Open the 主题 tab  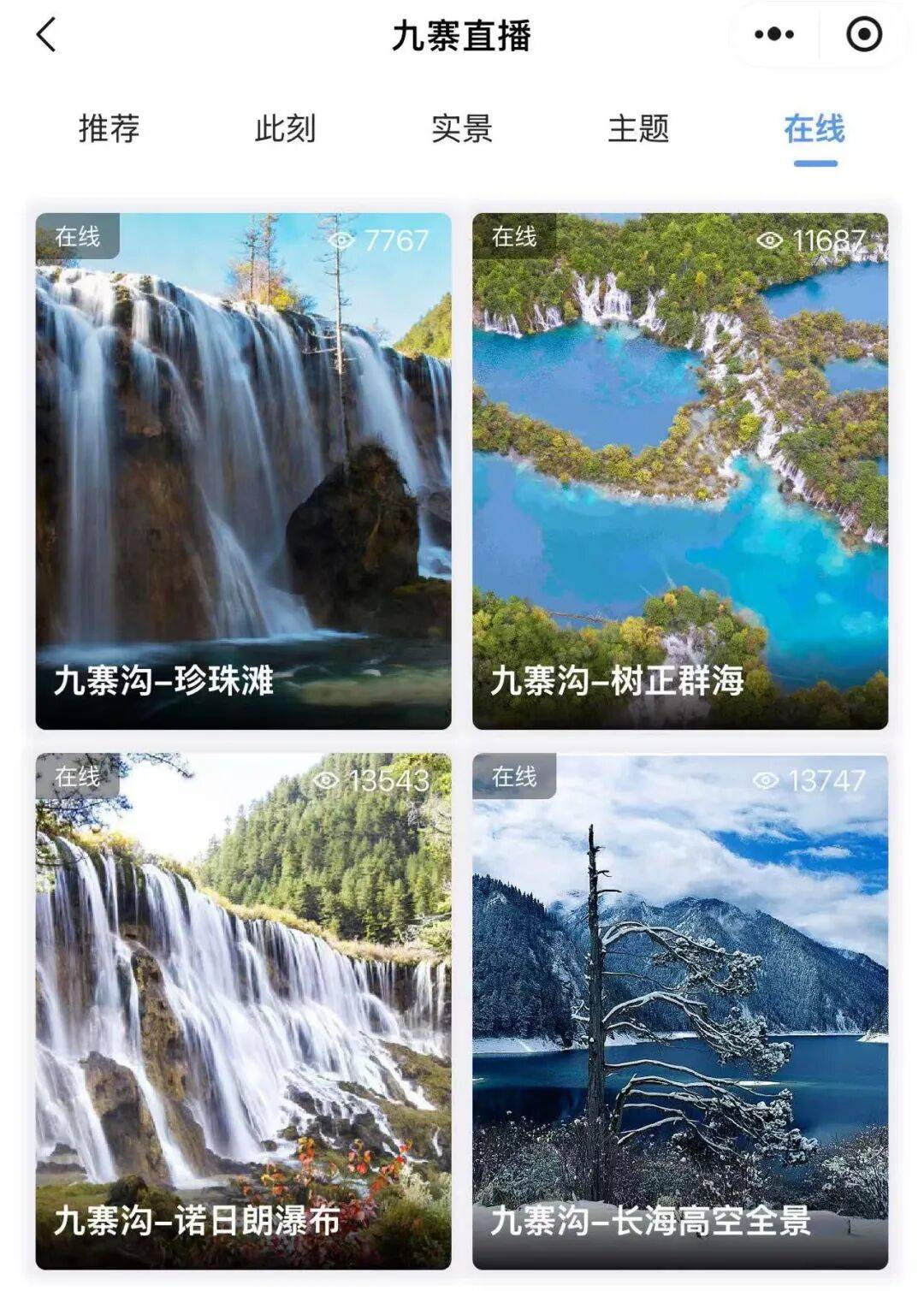(638, 129)
